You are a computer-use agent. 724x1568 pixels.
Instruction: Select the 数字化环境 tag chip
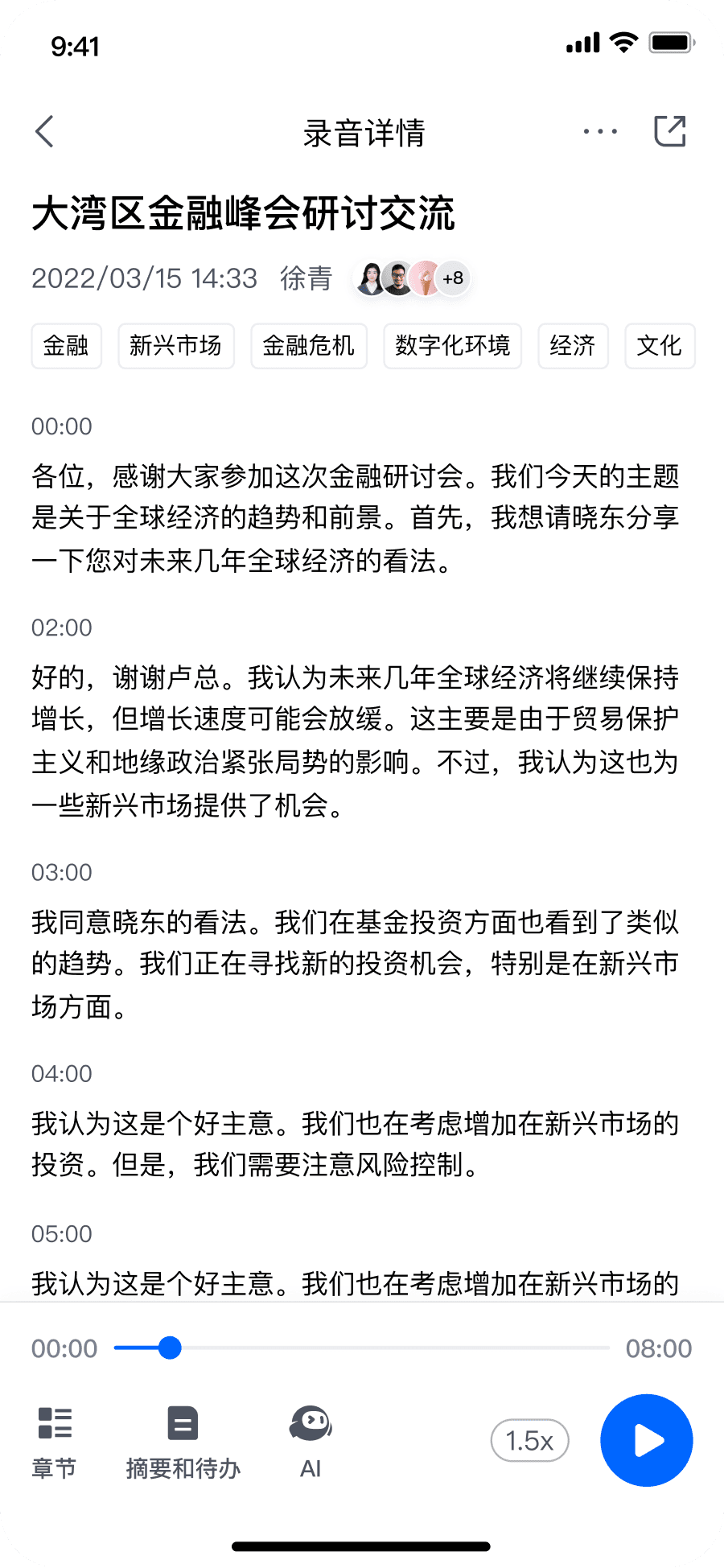click(x=453, y=346)
